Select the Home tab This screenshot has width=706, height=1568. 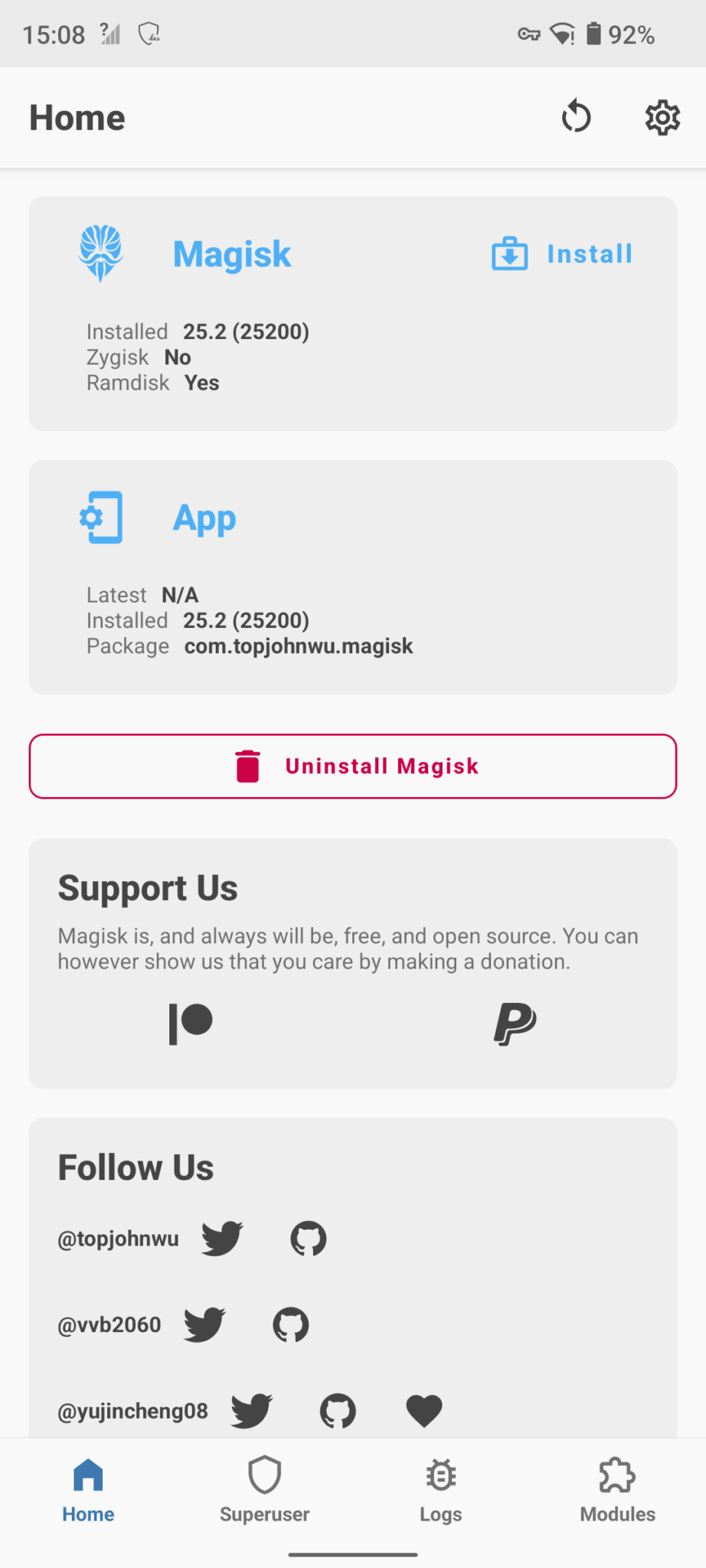tap(88, 1490)
